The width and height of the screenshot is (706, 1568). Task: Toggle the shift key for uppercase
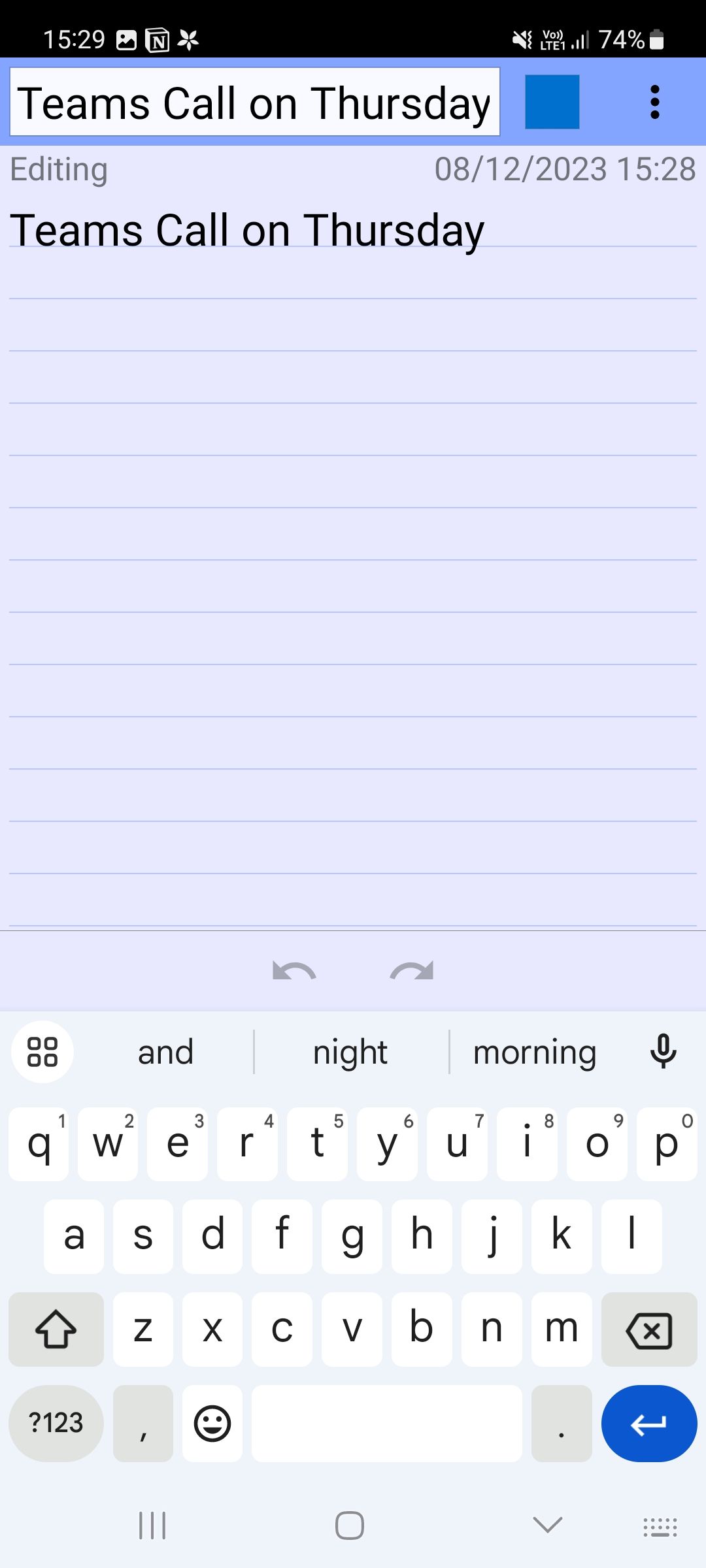point(56,1330)
